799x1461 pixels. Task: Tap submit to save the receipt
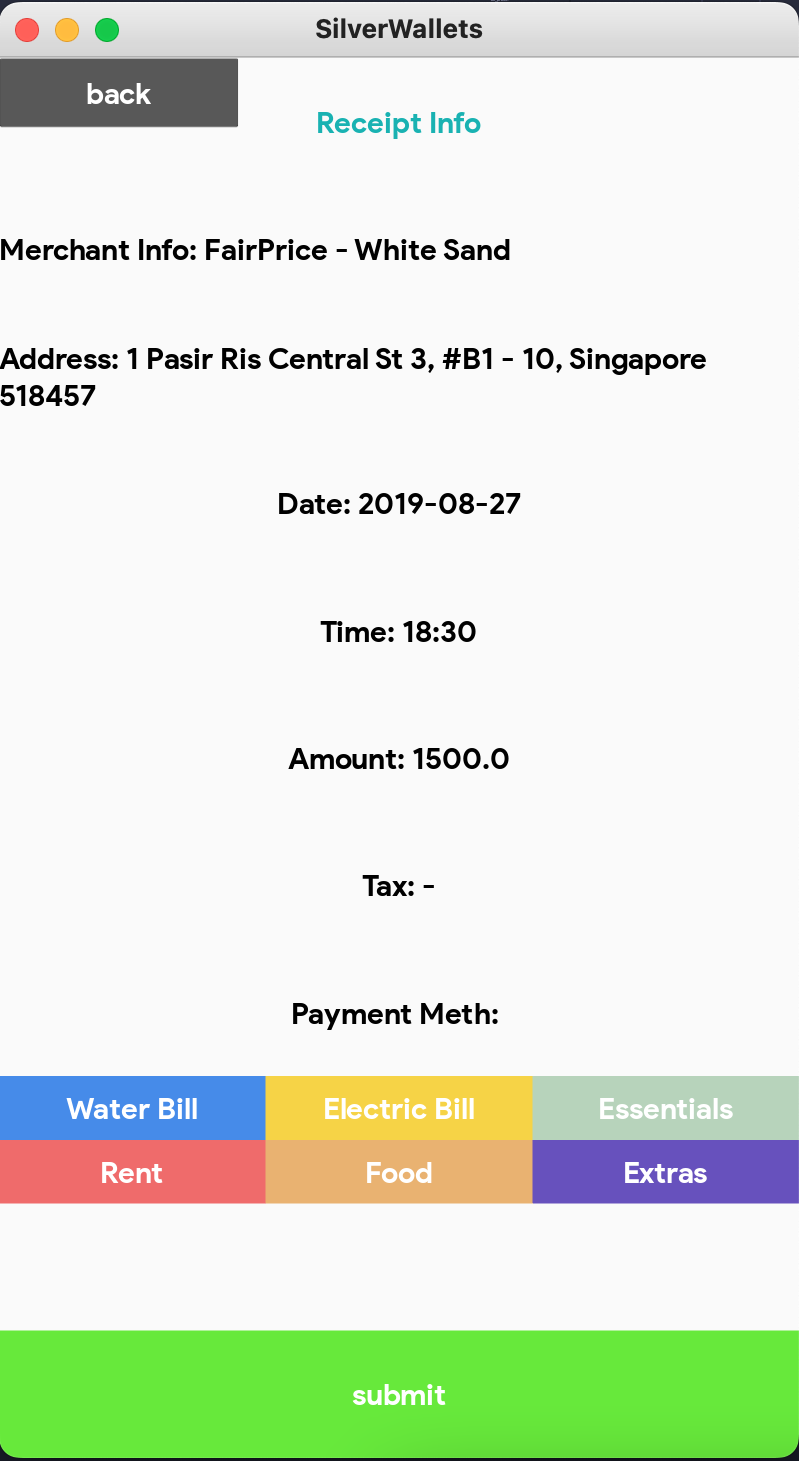399,1394
